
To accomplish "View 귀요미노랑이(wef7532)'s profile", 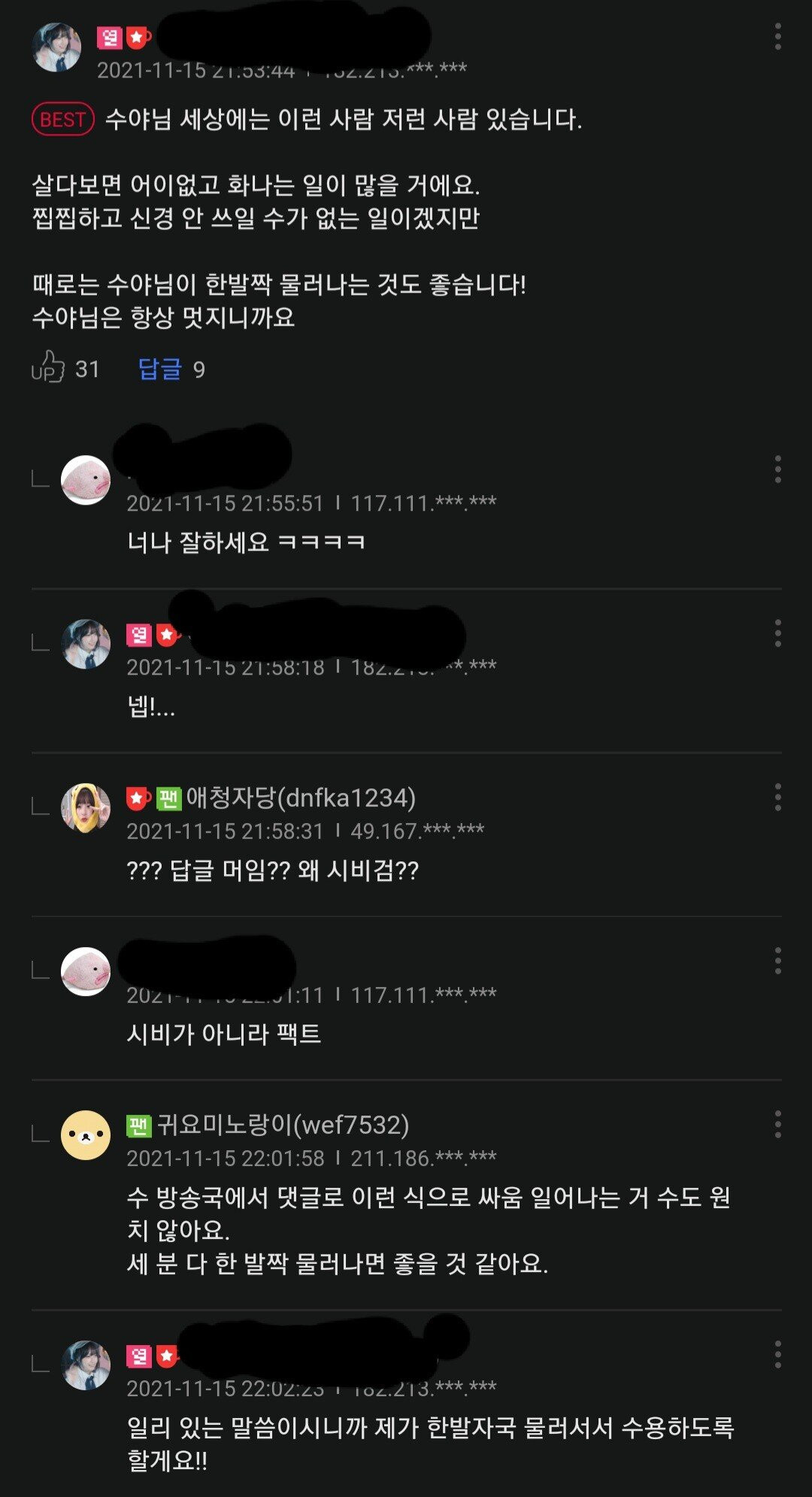I will pyautogui.click(x=282, y=1125).
